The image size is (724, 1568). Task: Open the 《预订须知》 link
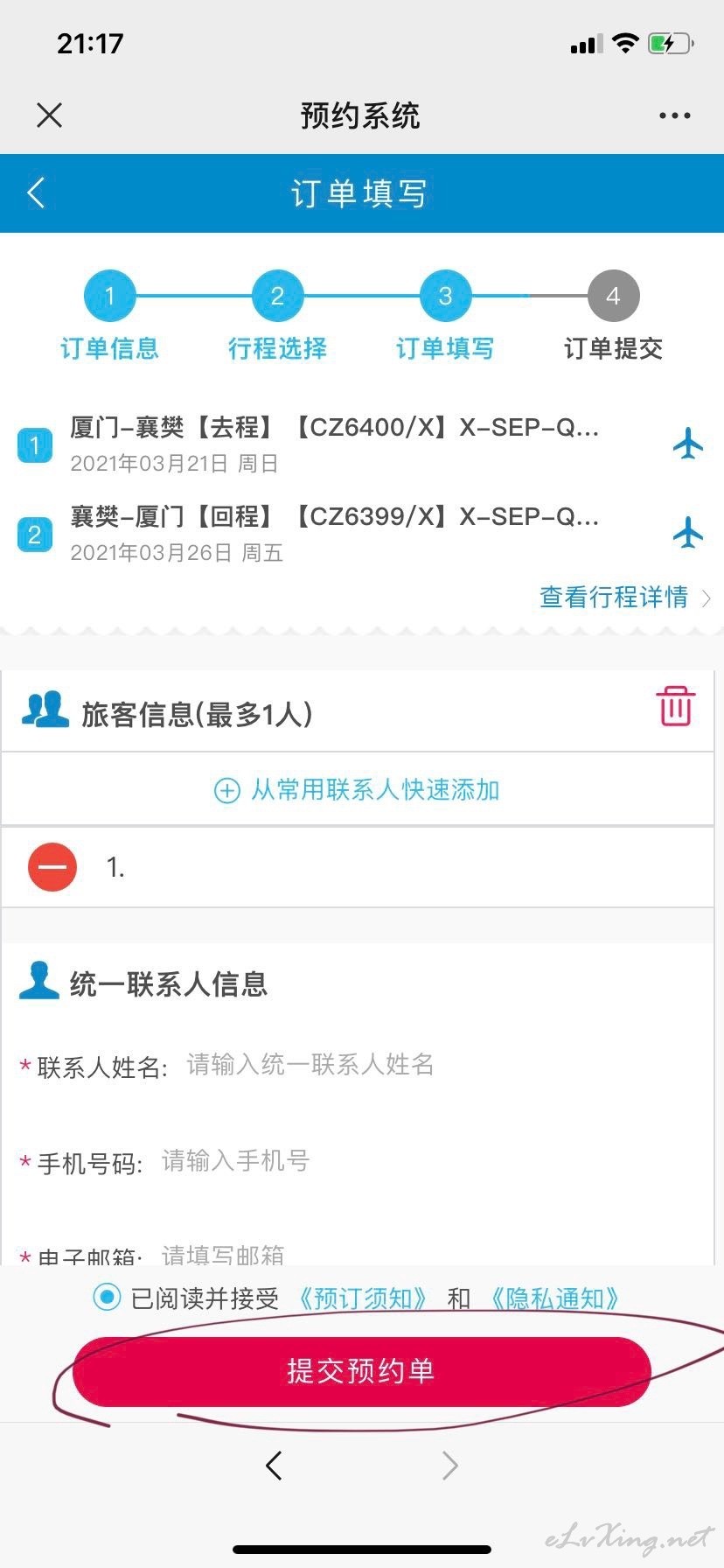pyautogui.click(x=364, y=1298)
